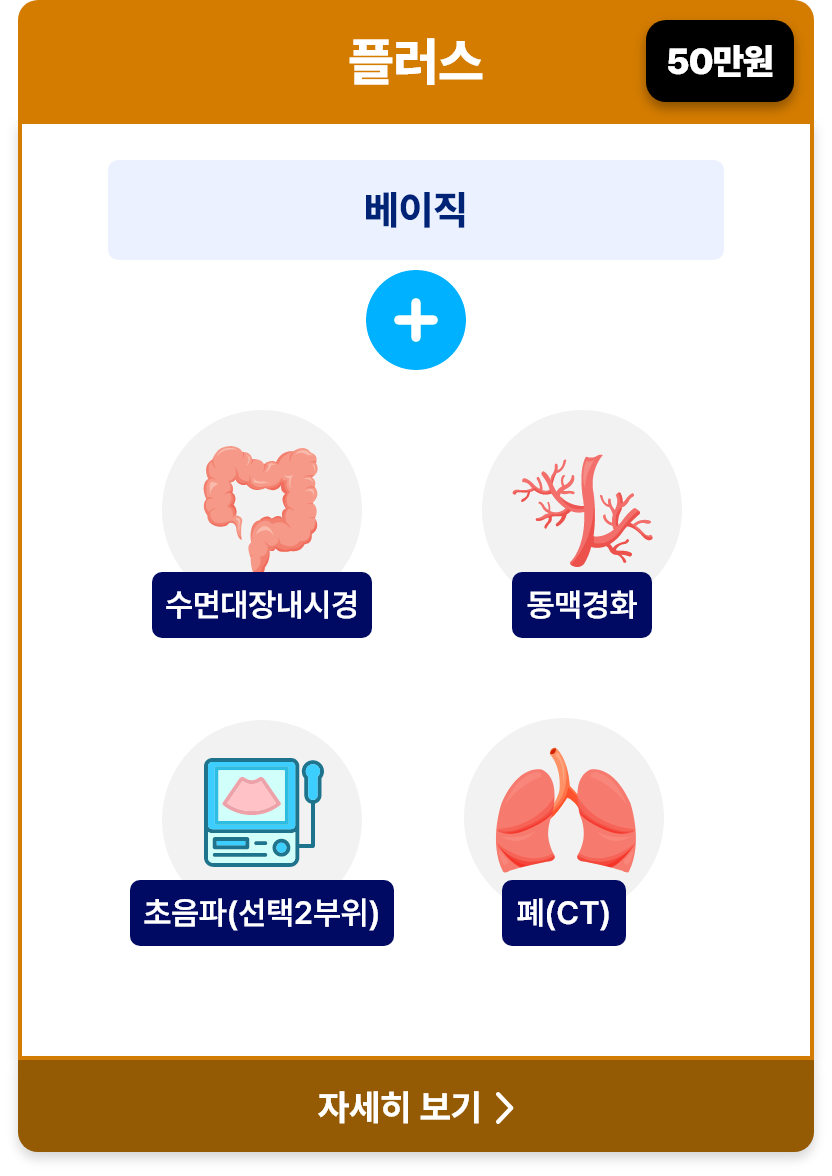Open 자세히 보기 for the 플러스 plan

point(415,1107)
